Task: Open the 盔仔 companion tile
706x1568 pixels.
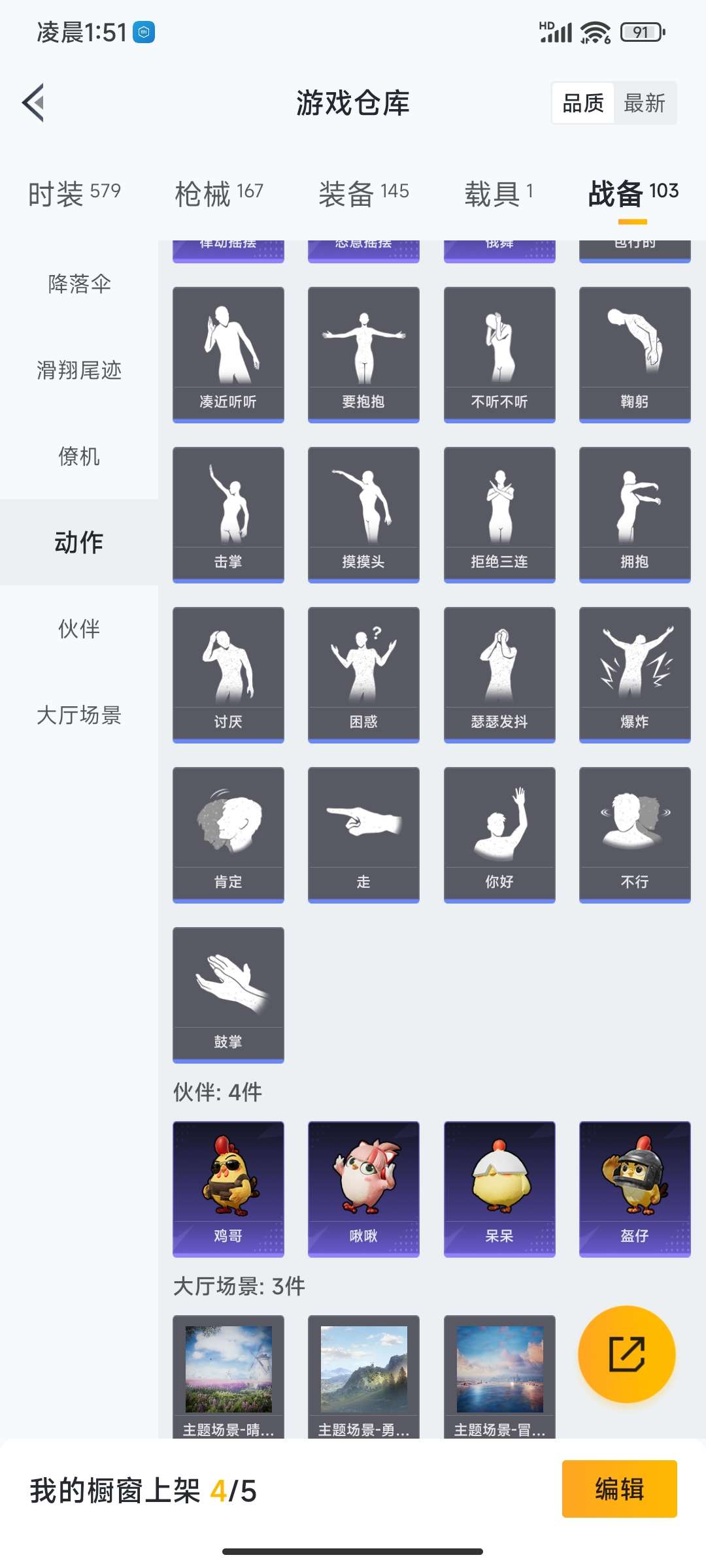Action: coord(635,1188)
